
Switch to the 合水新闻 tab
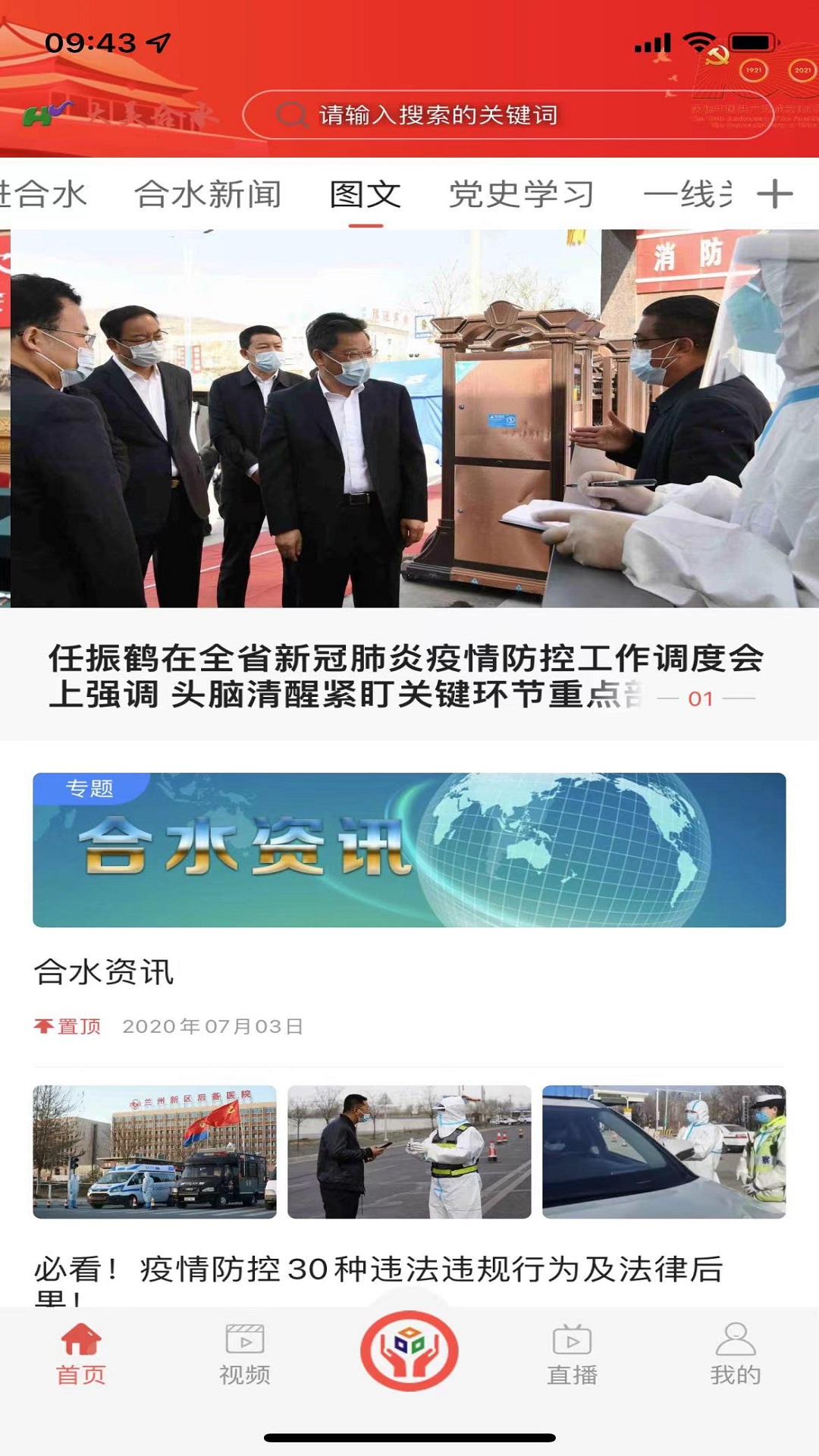coord(208,195)
